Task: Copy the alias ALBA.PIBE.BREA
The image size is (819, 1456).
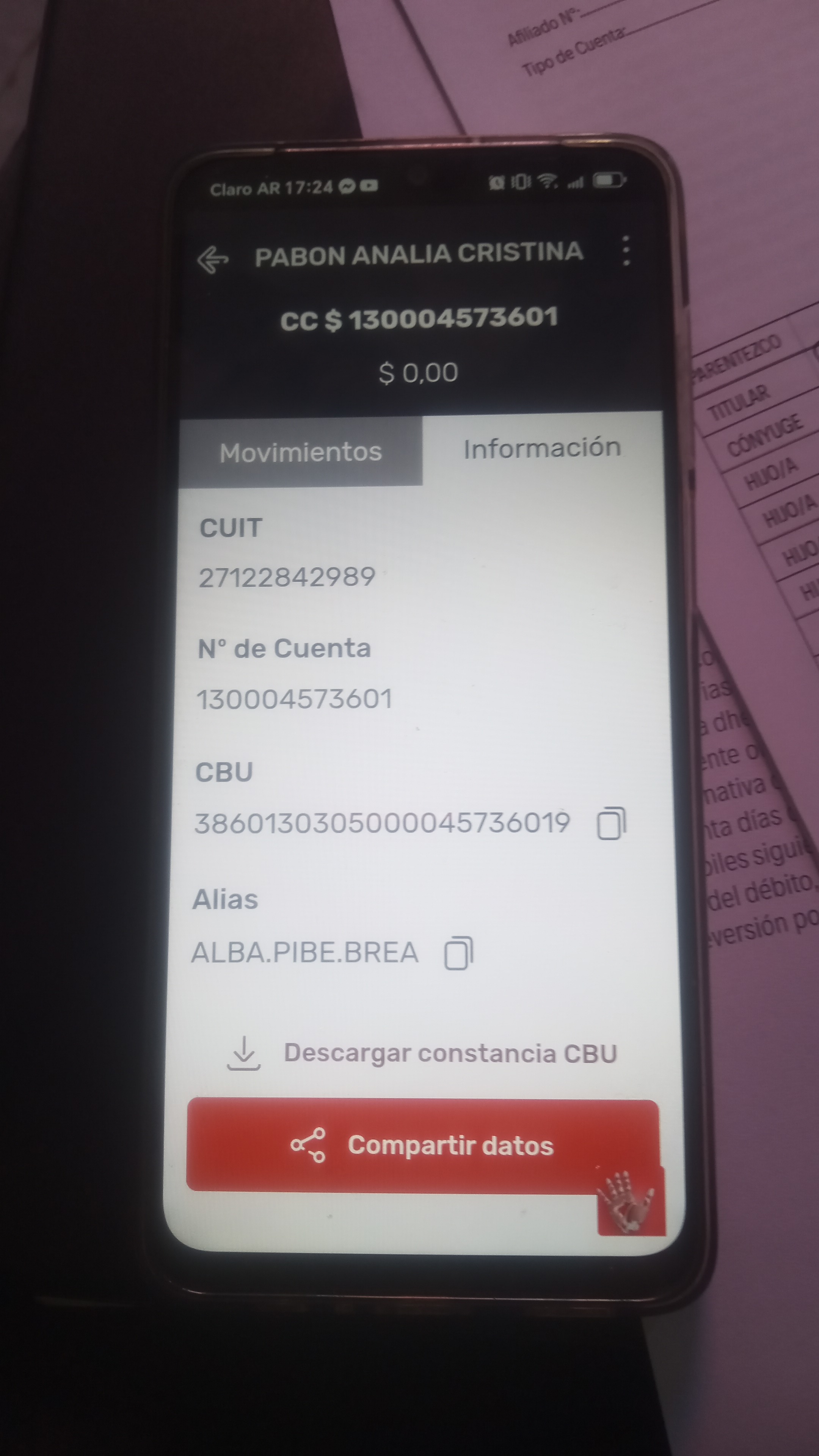Action: [458, 954]
